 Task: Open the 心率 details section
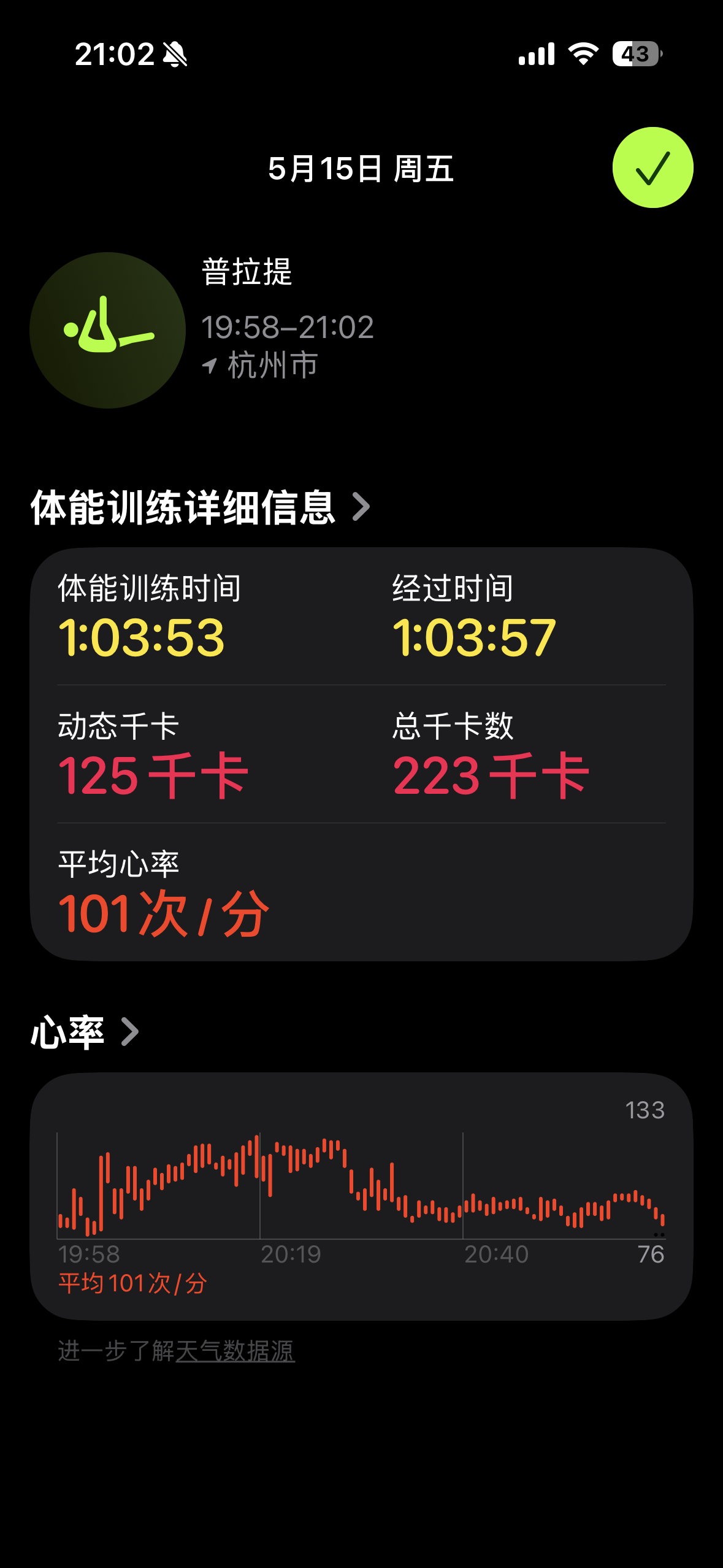pyautogui.click(x=85, y=1032)
